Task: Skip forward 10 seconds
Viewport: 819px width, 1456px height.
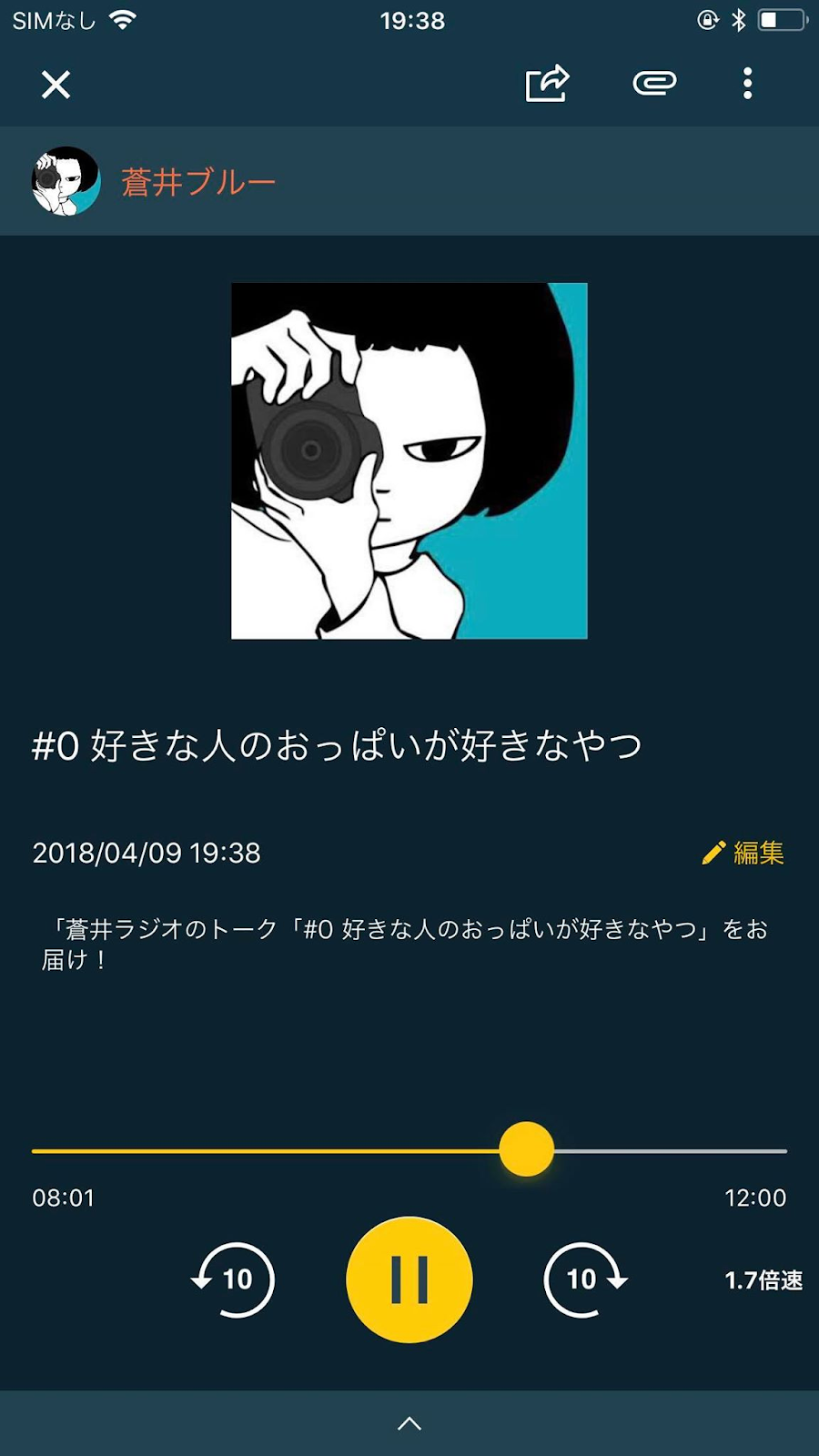Action: (x=585, y=1279)
